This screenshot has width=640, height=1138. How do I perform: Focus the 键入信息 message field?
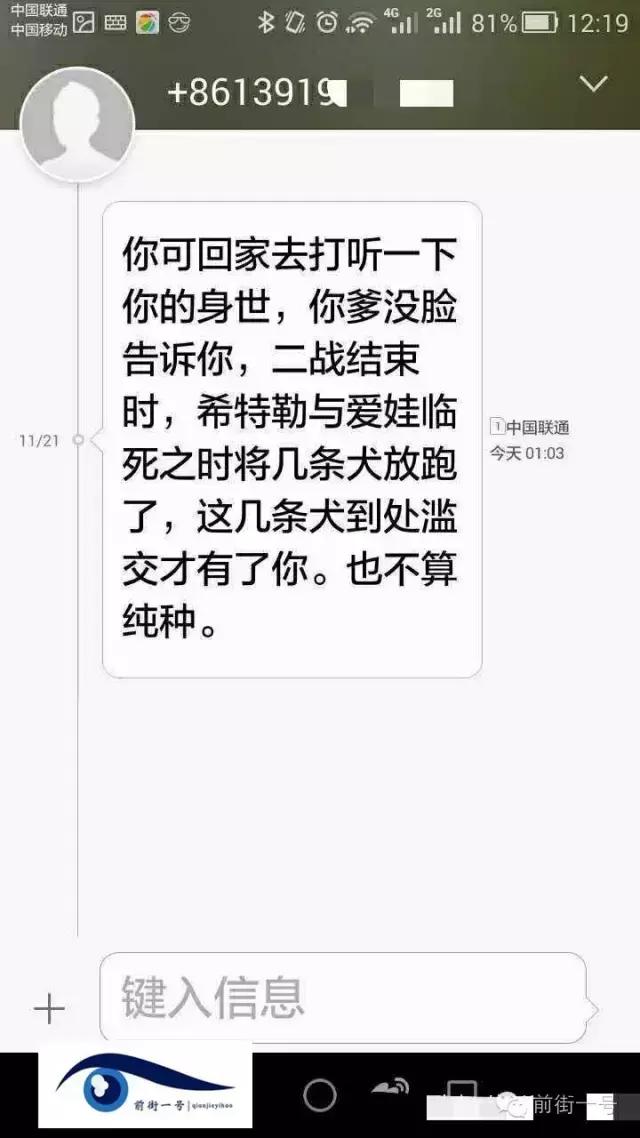point(340,997)
